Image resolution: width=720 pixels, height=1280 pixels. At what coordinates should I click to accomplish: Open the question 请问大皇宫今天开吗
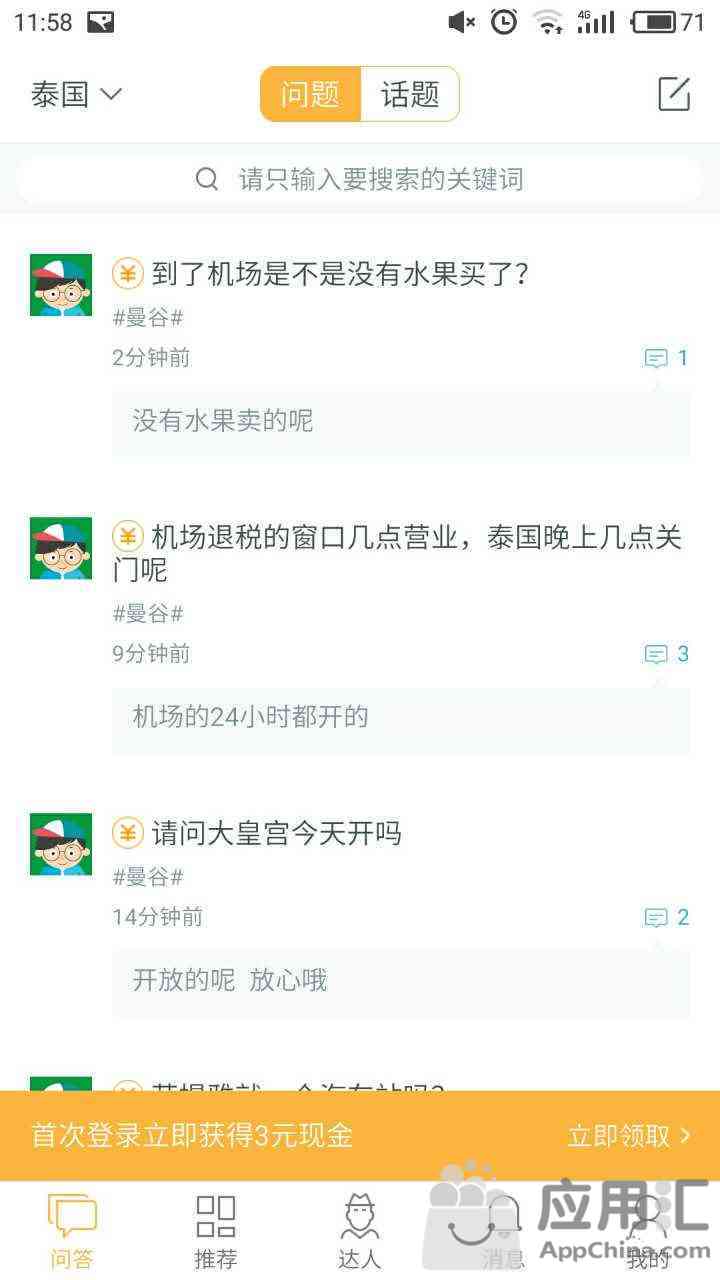276,832
